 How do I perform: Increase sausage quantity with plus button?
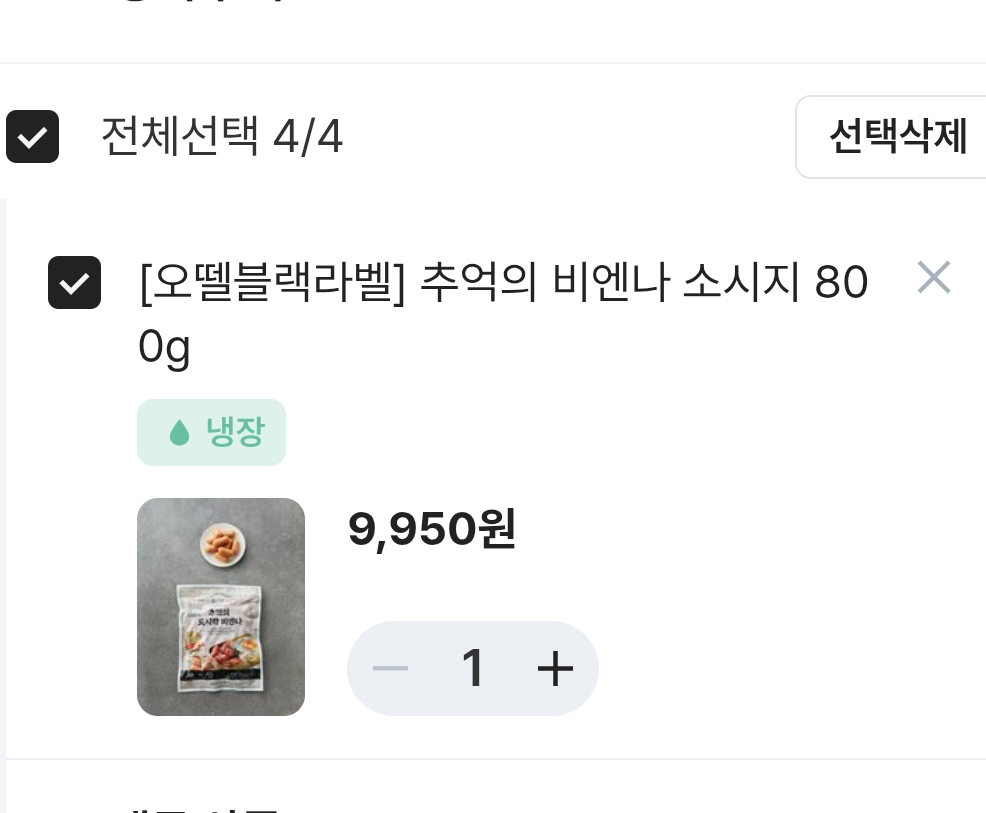[x=555, y=669]
